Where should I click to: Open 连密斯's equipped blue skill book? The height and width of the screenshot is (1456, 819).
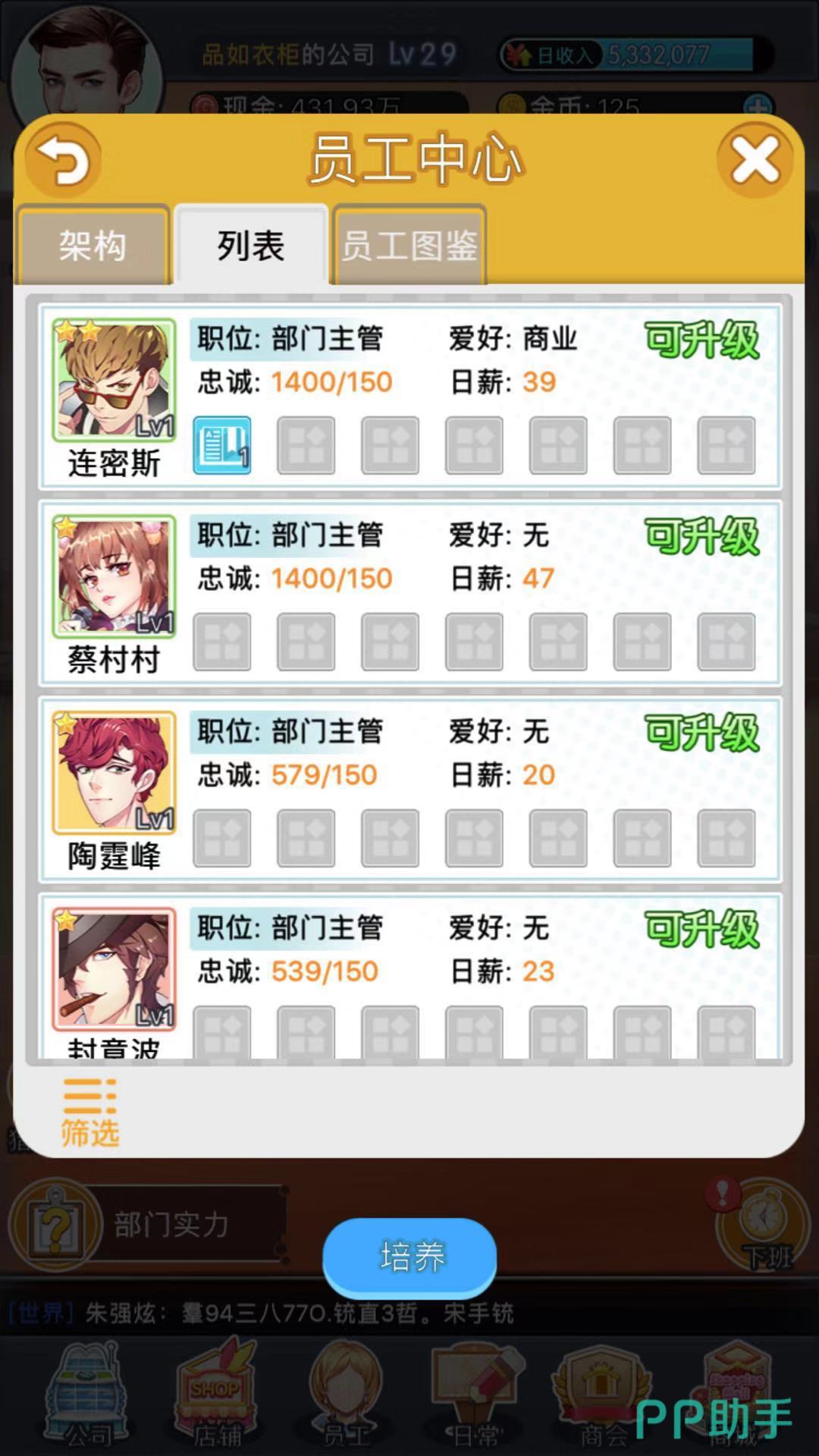point(222,445)
